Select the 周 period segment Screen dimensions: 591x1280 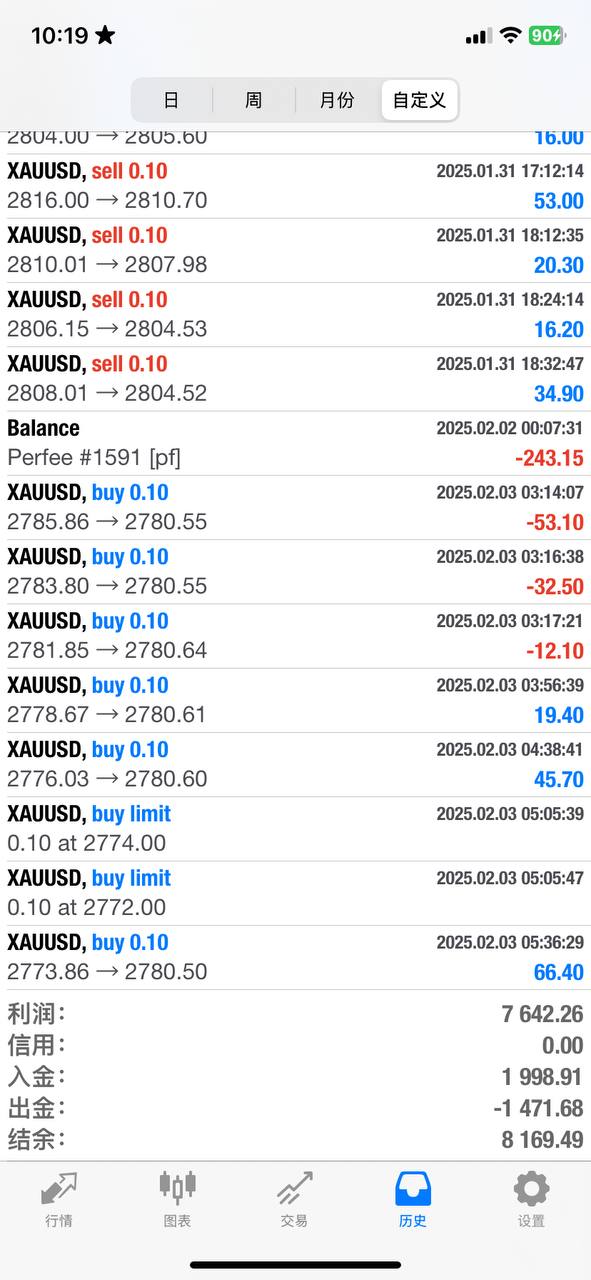coord(254,100)
